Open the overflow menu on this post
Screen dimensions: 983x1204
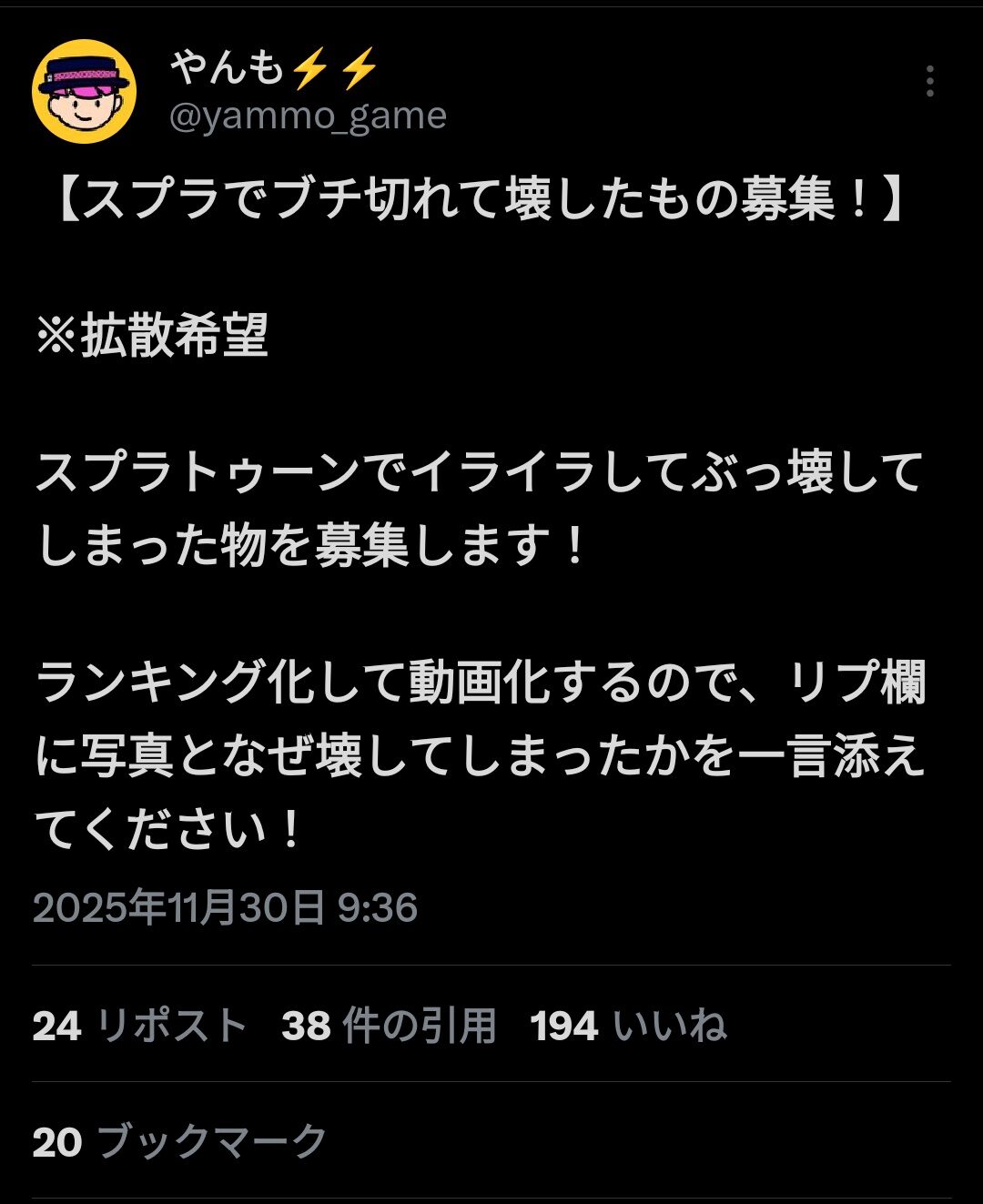tap(929, 82)
